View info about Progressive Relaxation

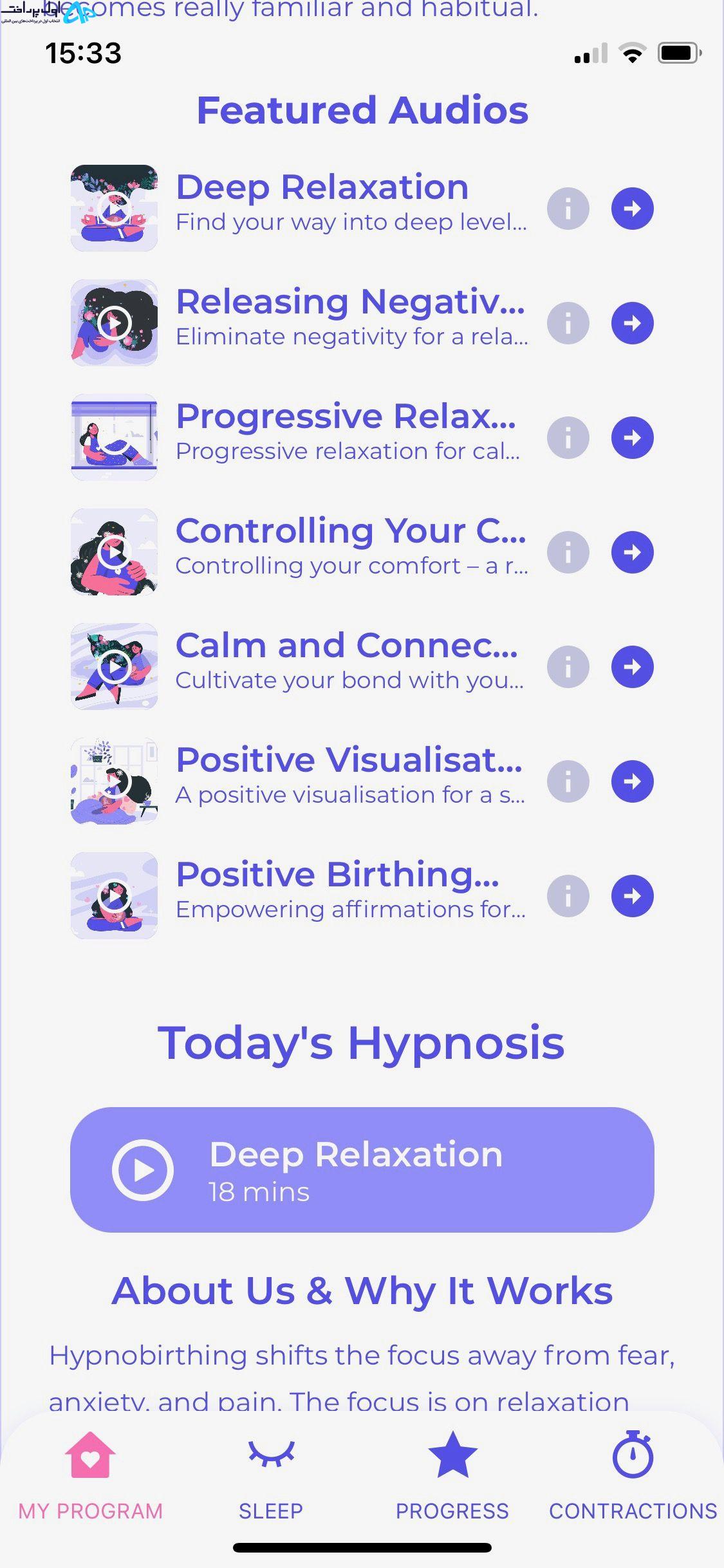[568, 438]
